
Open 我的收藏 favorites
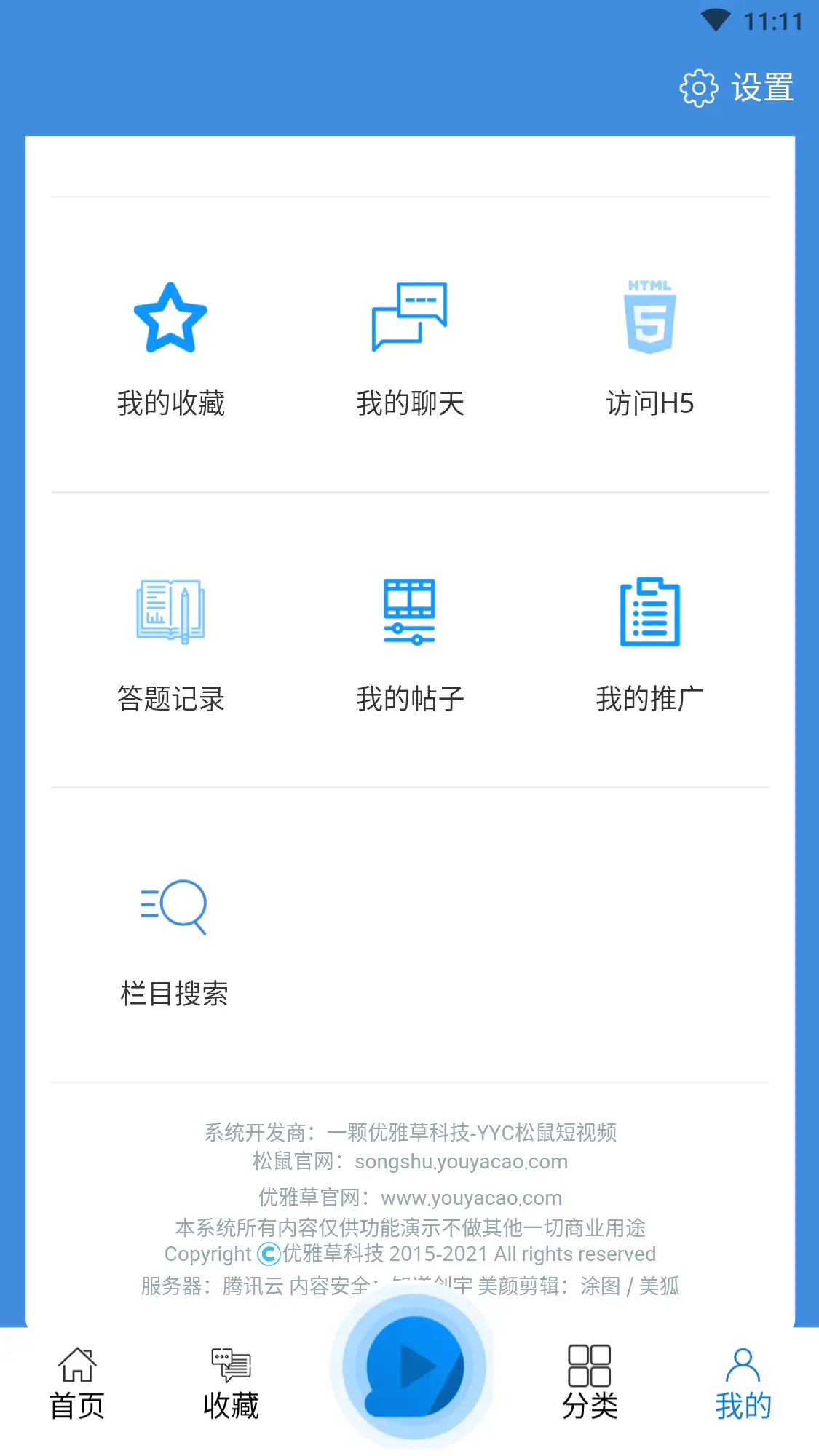click(170, 348)
